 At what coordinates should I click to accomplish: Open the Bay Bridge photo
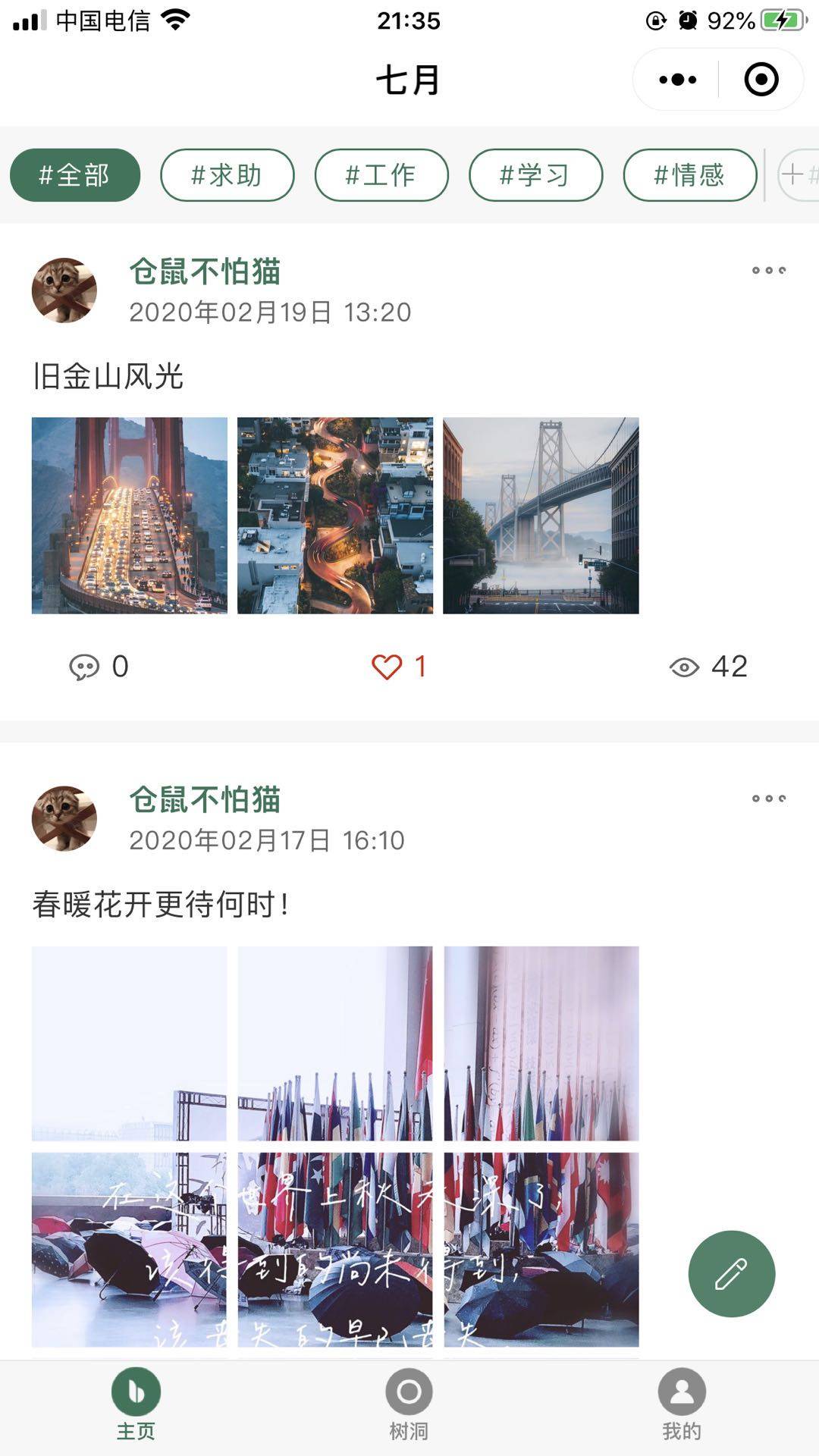click(x=541, y=516)
